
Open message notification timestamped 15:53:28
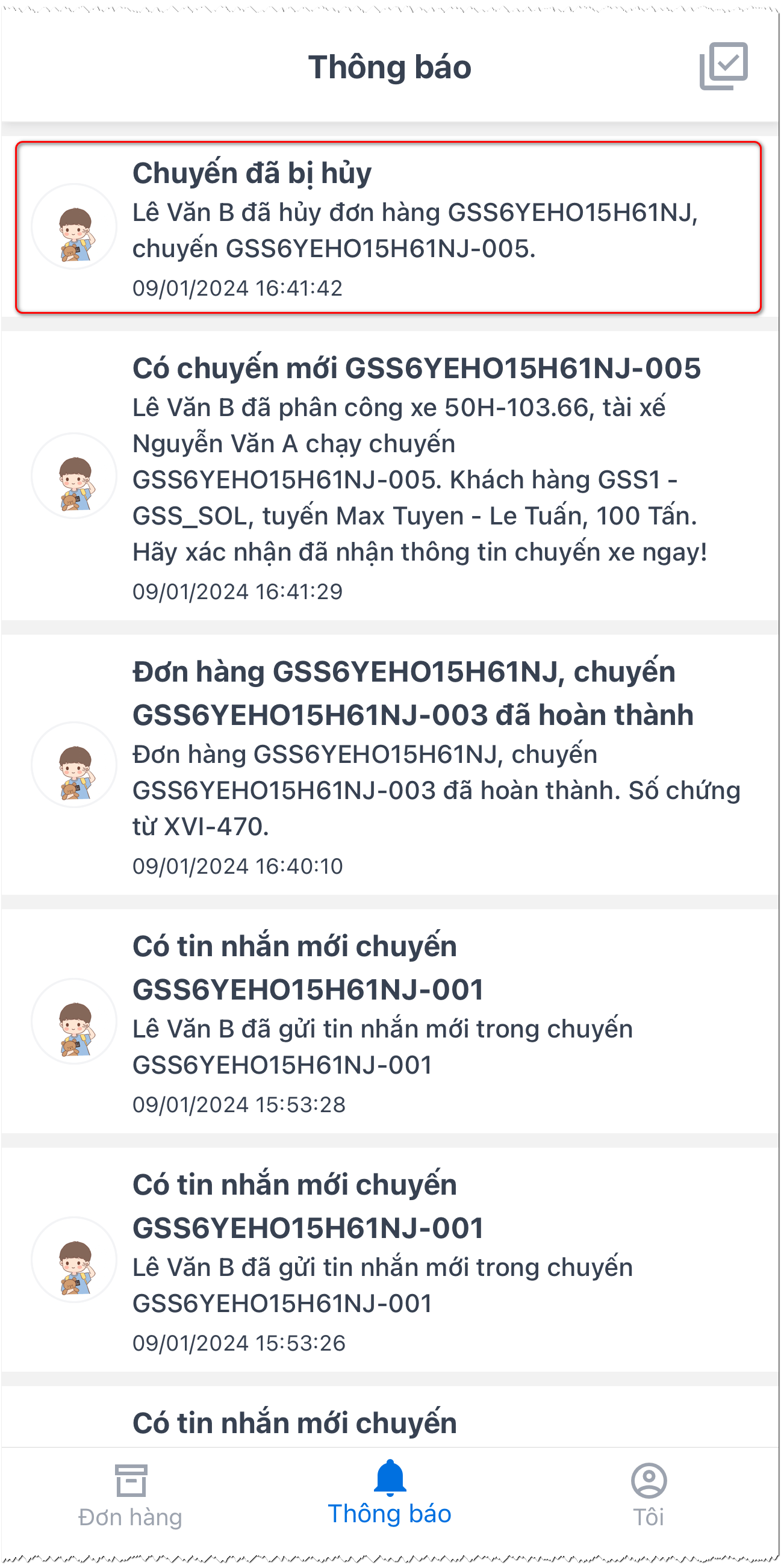390,1021
